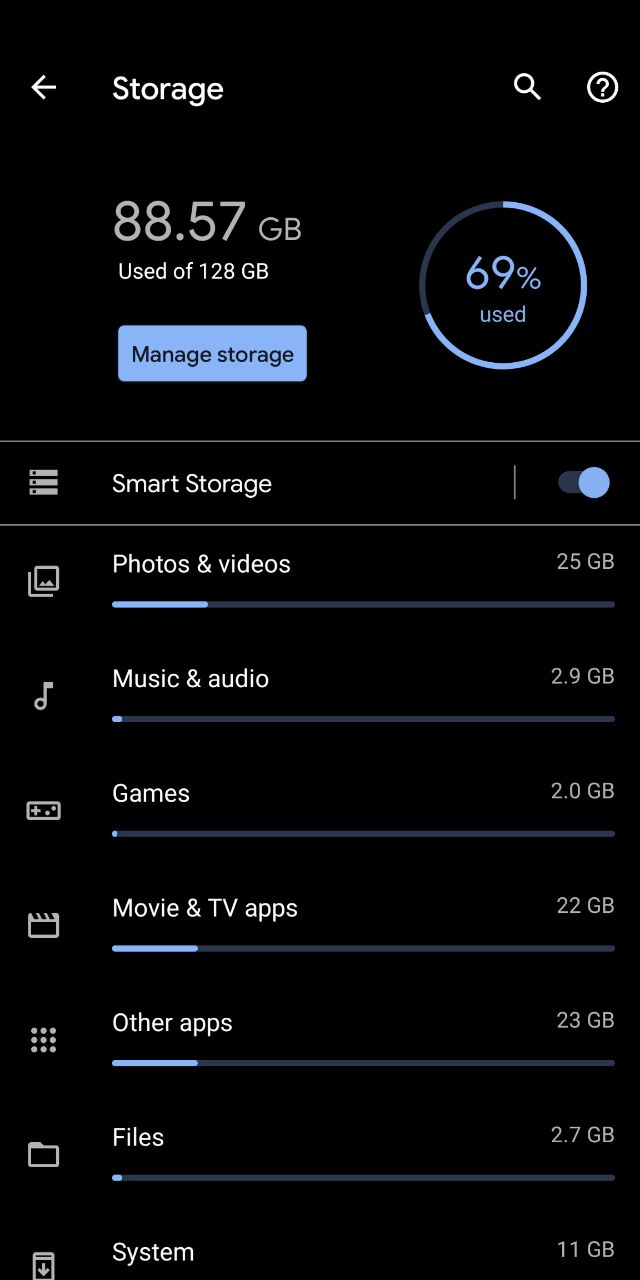Tap the Manage storage button
640x1280 pixels.
click(x=212, y=353)
